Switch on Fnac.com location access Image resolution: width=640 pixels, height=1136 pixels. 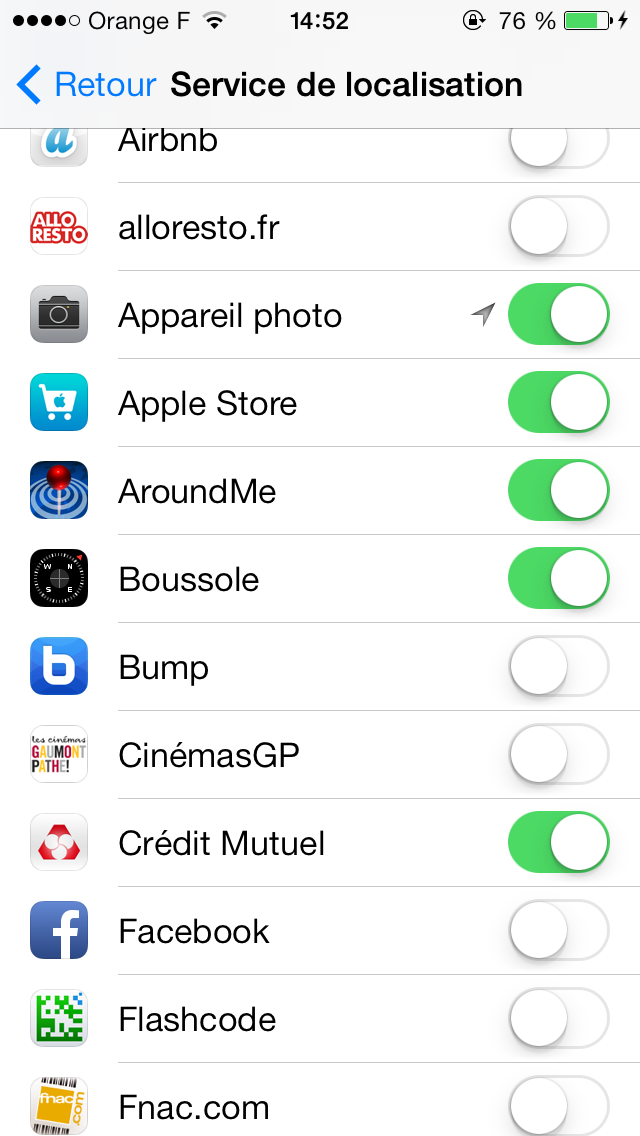coord(558,1107)
